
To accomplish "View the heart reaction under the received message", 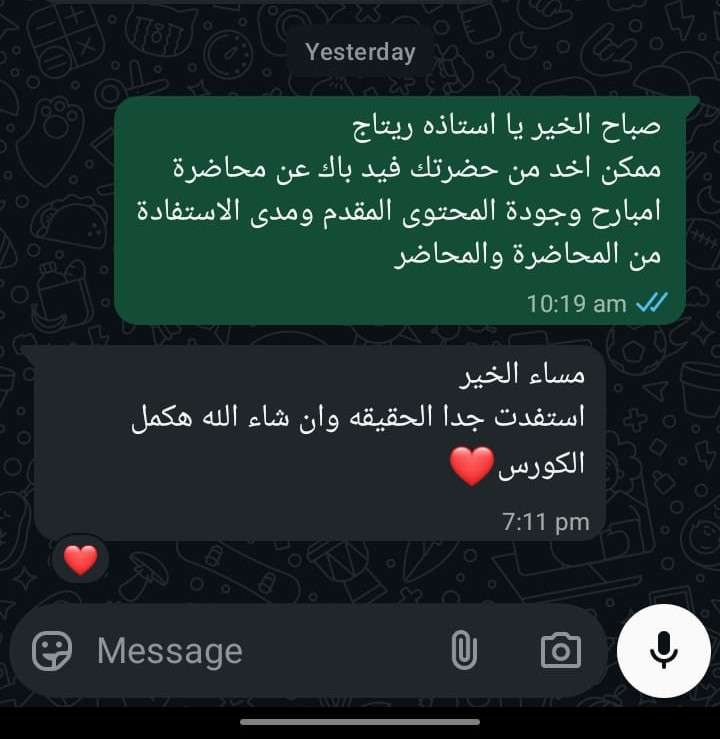I will click(80, 559).
